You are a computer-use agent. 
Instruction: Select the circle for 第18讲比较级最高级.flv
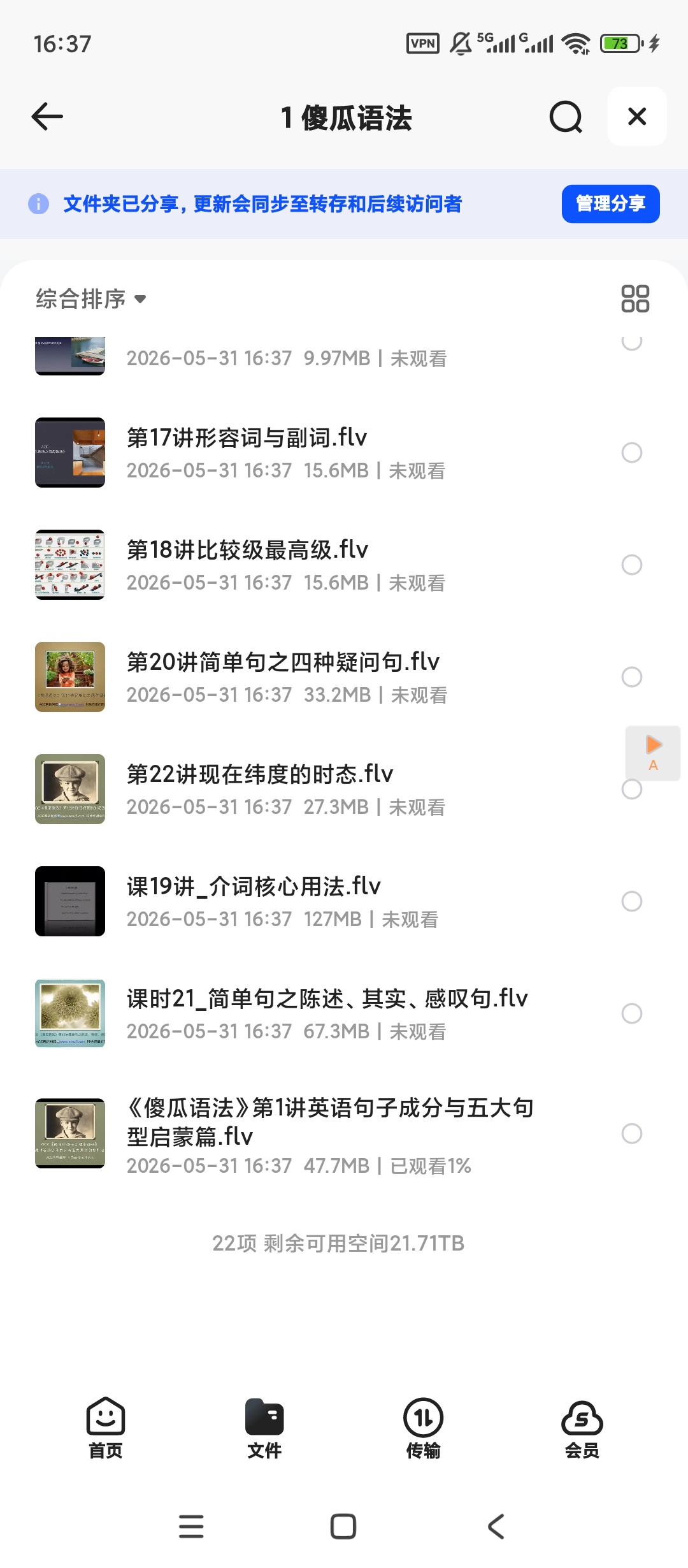pyautogui.click(x=631, y=565)
